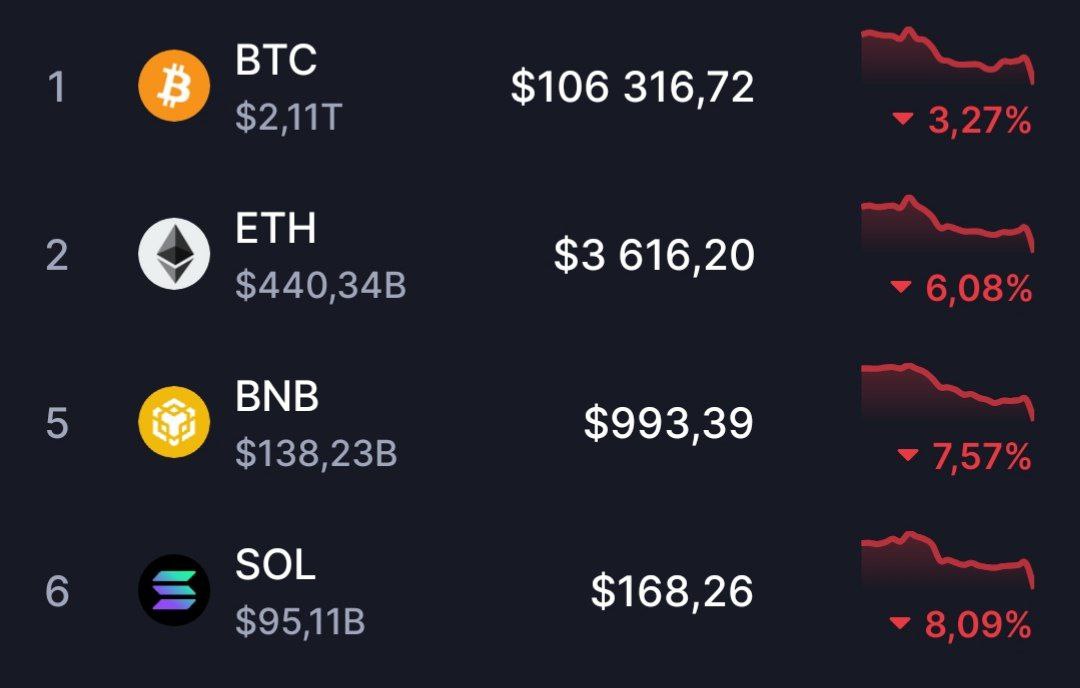This screenshot has width=1080, height=688.
Task: Select the SOL row in the list
Action: pyautogui.click(x=540, y=591)
